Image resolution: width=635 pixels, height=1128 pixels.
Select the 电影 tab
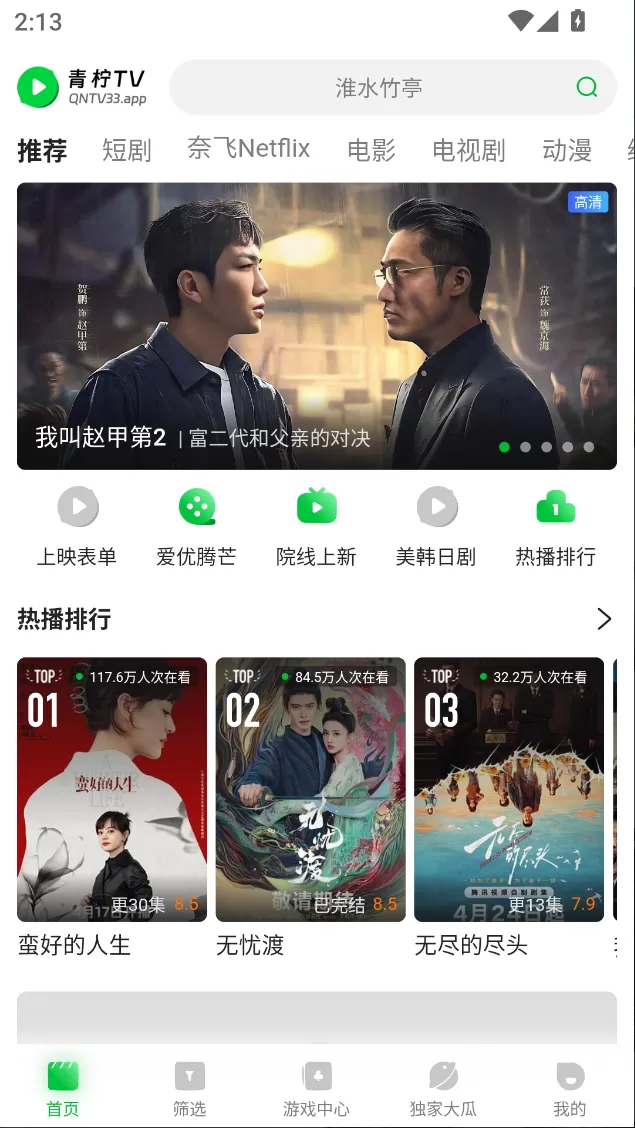(372, 150)
